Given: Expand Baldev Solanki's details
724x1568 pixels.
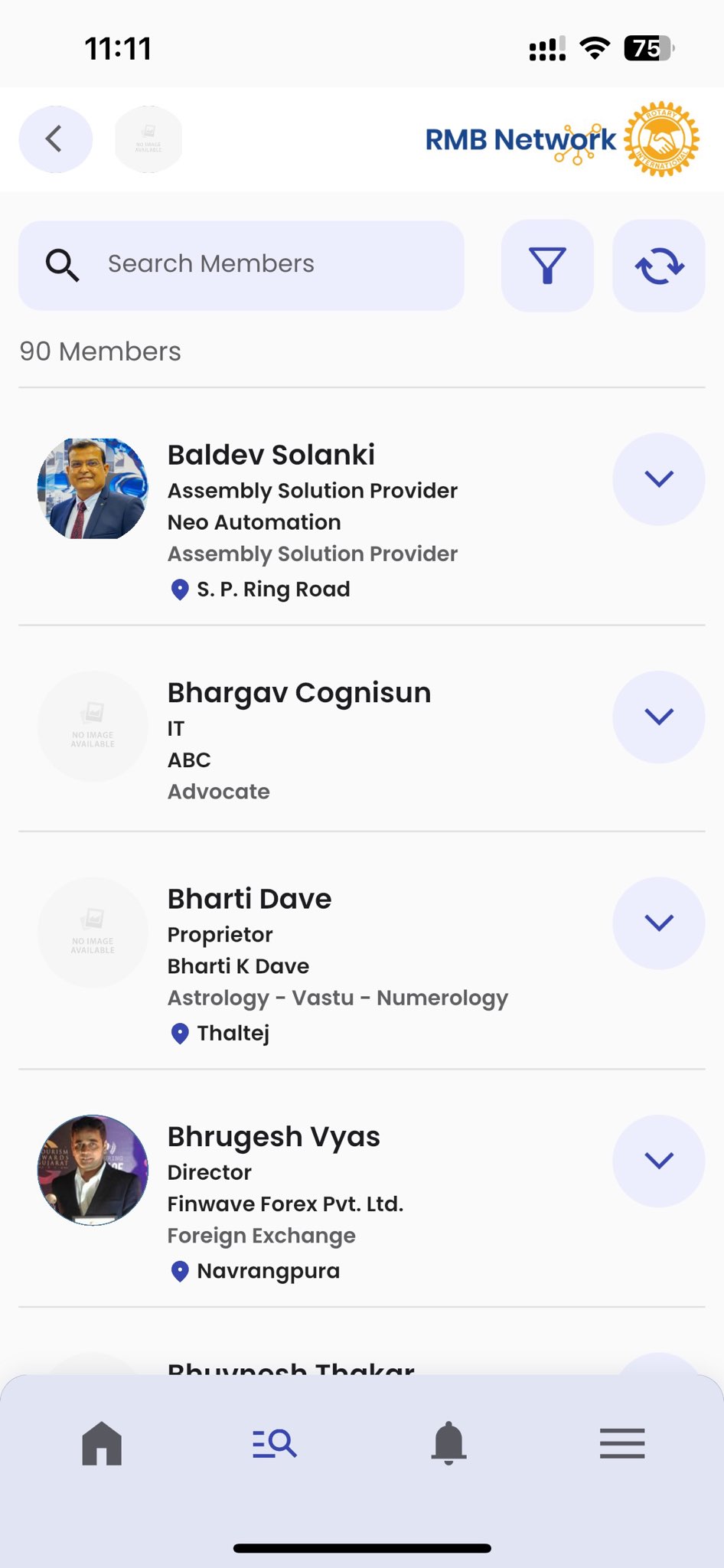Looking at the screenshot, I should pyautogui.click(x=658, y=479).
